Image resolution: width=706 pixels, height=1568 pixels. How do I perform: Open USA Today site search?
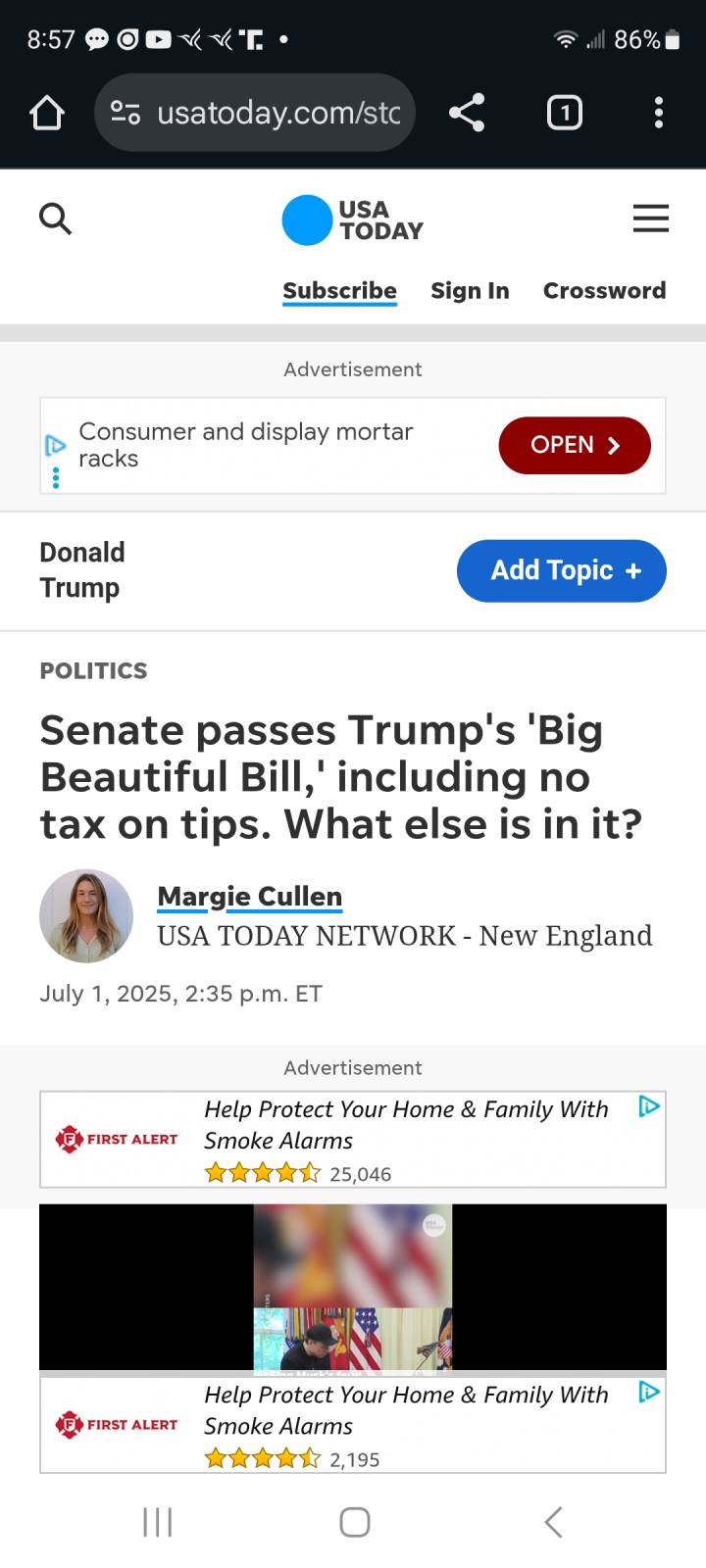coord(55,219)
